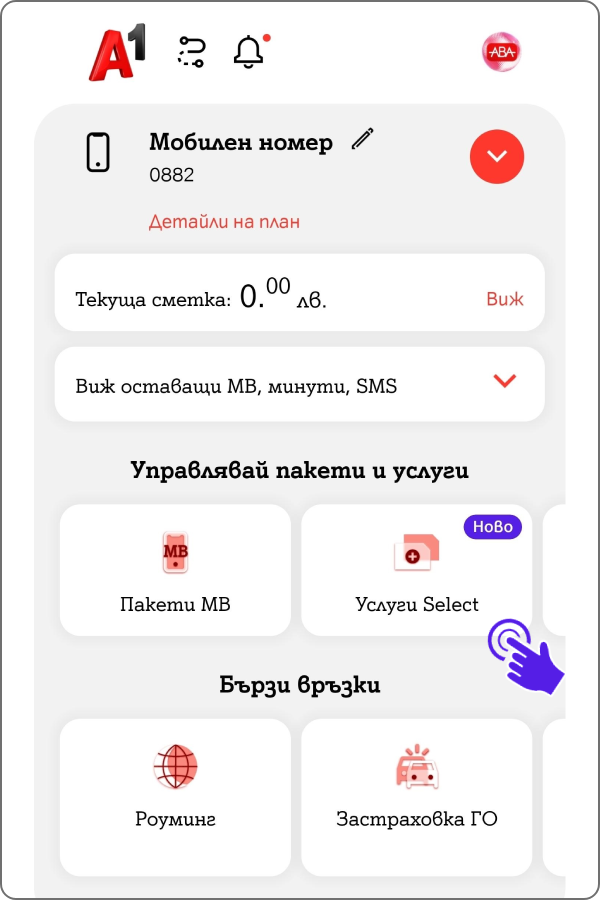Edit the Мобилен номер name with the pencil

tap(363, 140)
